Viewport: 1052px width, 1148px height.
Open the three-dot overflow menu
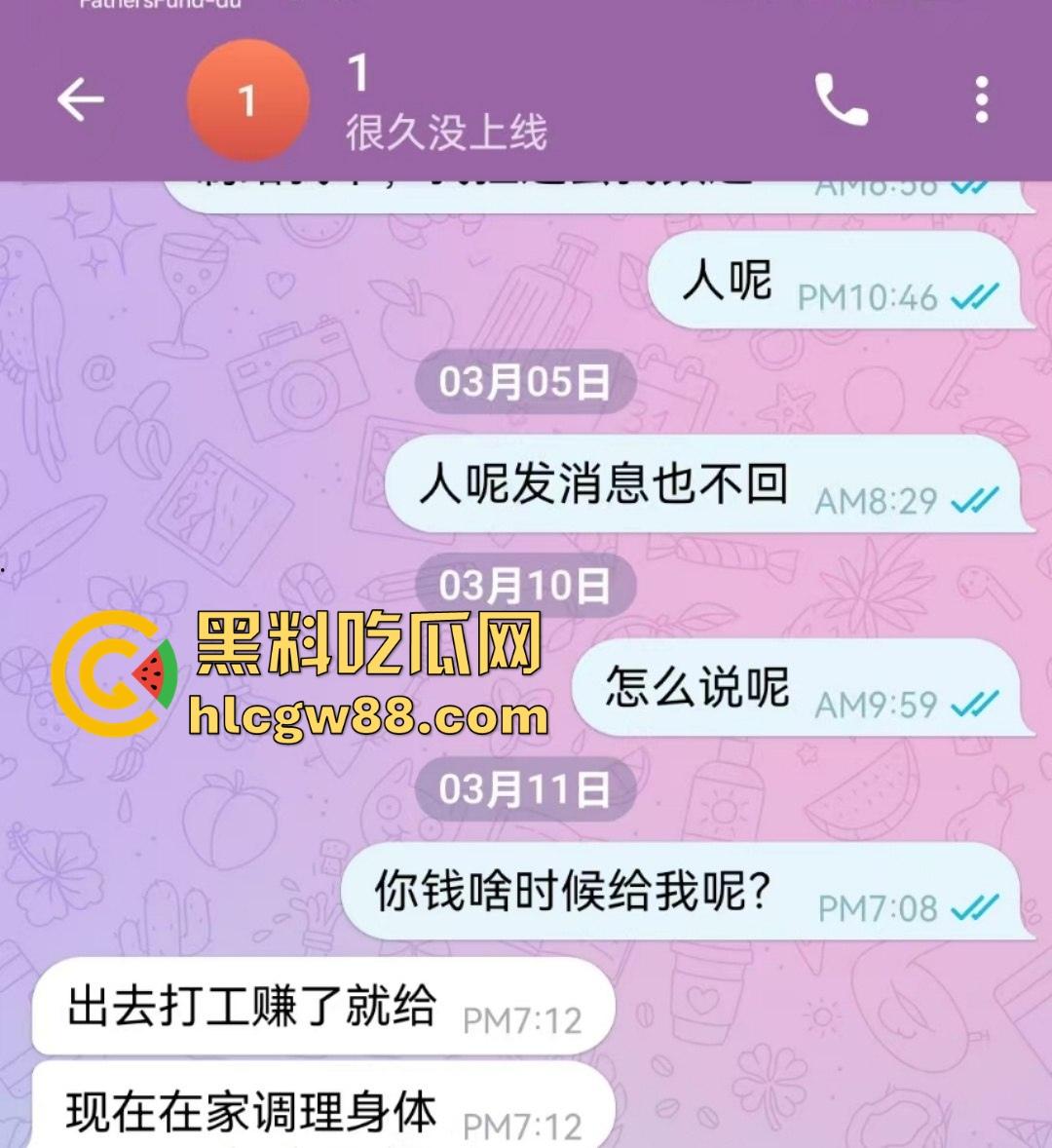[981, 100]
